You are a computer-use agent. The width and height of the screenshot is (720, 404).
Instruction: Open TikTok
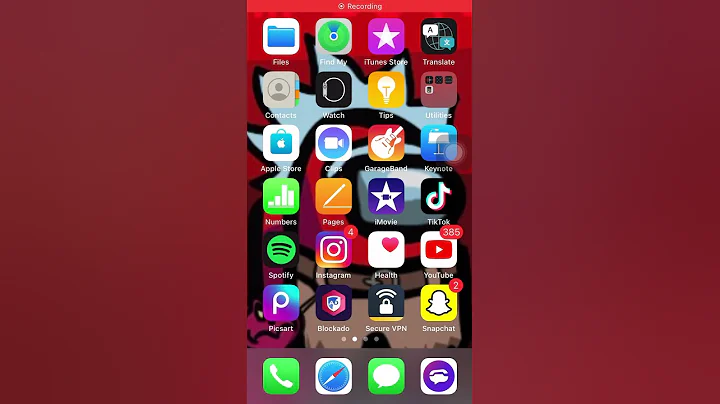[x=439, y=196]
